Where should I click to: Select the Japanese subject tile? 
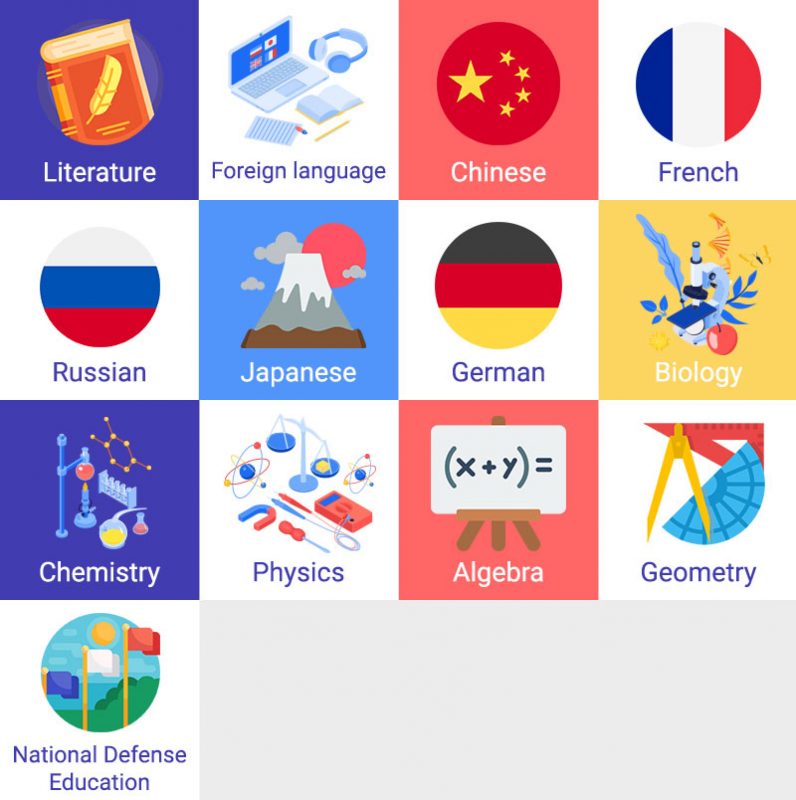tap(298, 300)
